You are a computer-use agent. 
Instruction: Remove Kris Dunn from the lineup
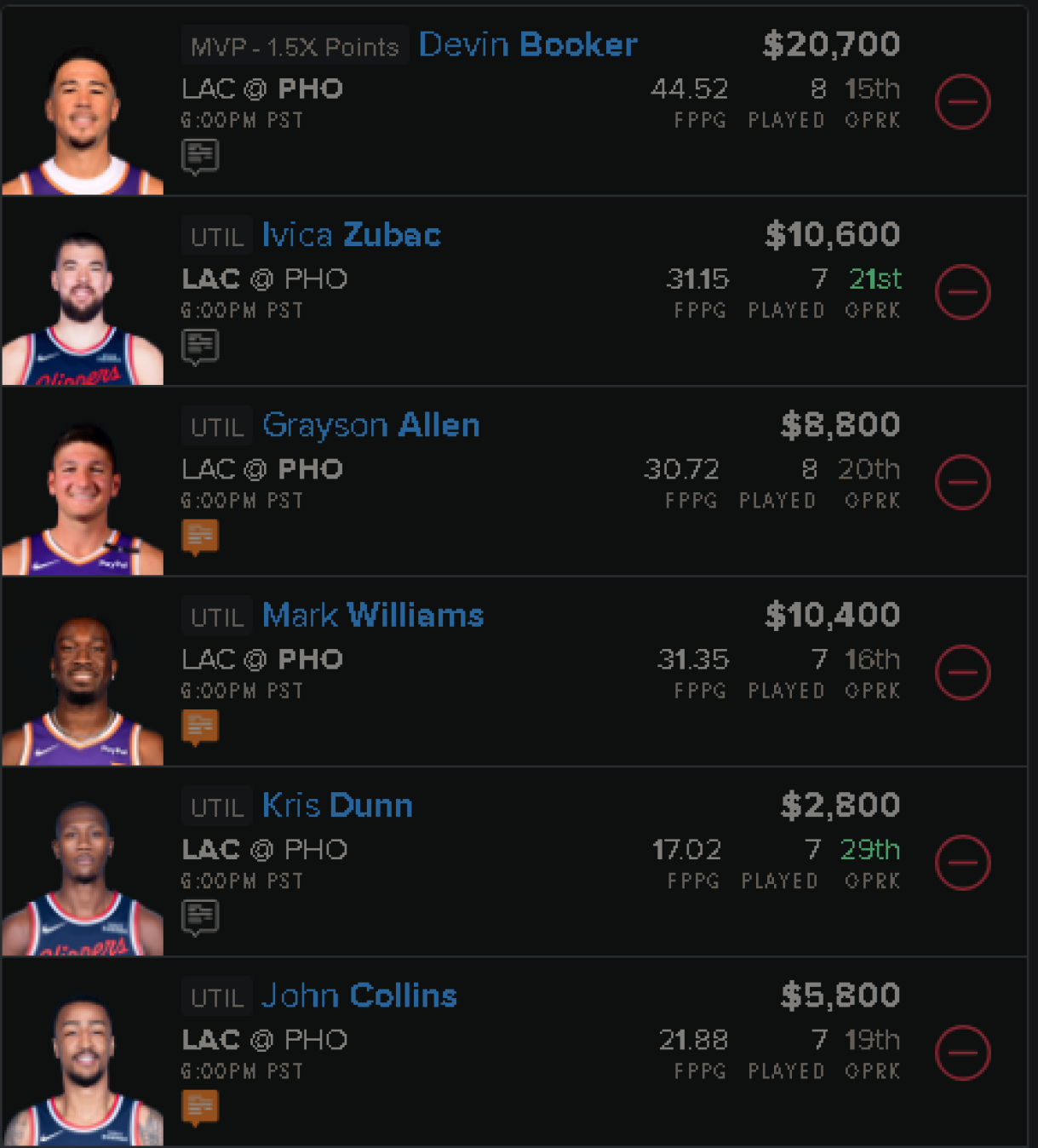(x=961, y=861)
